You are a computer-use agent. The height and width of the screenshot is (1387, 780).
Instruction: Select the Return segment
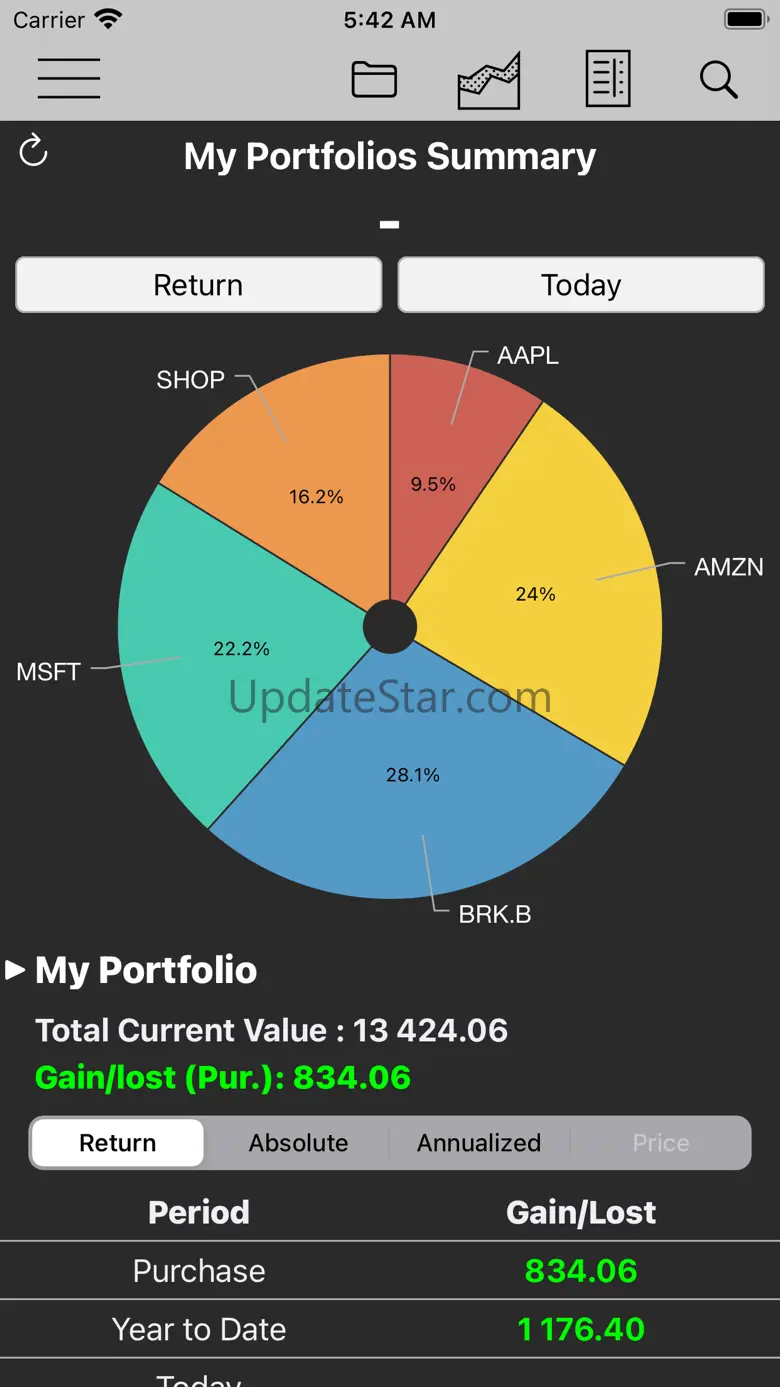pyautogui.click(x=118, y=1143)
